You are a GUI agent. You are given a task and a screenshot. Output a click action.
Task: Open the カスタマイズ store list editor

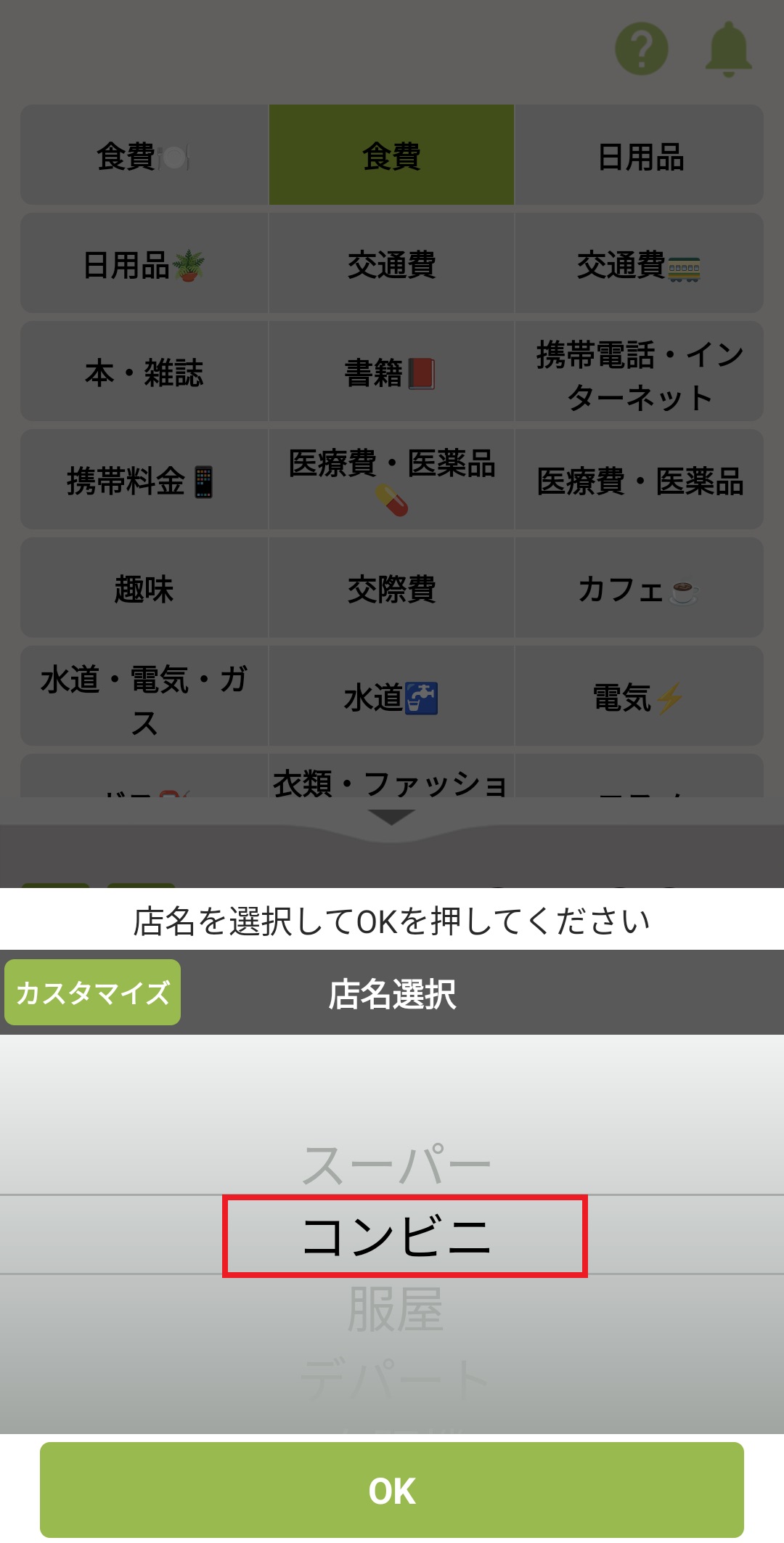click(93, 993)
